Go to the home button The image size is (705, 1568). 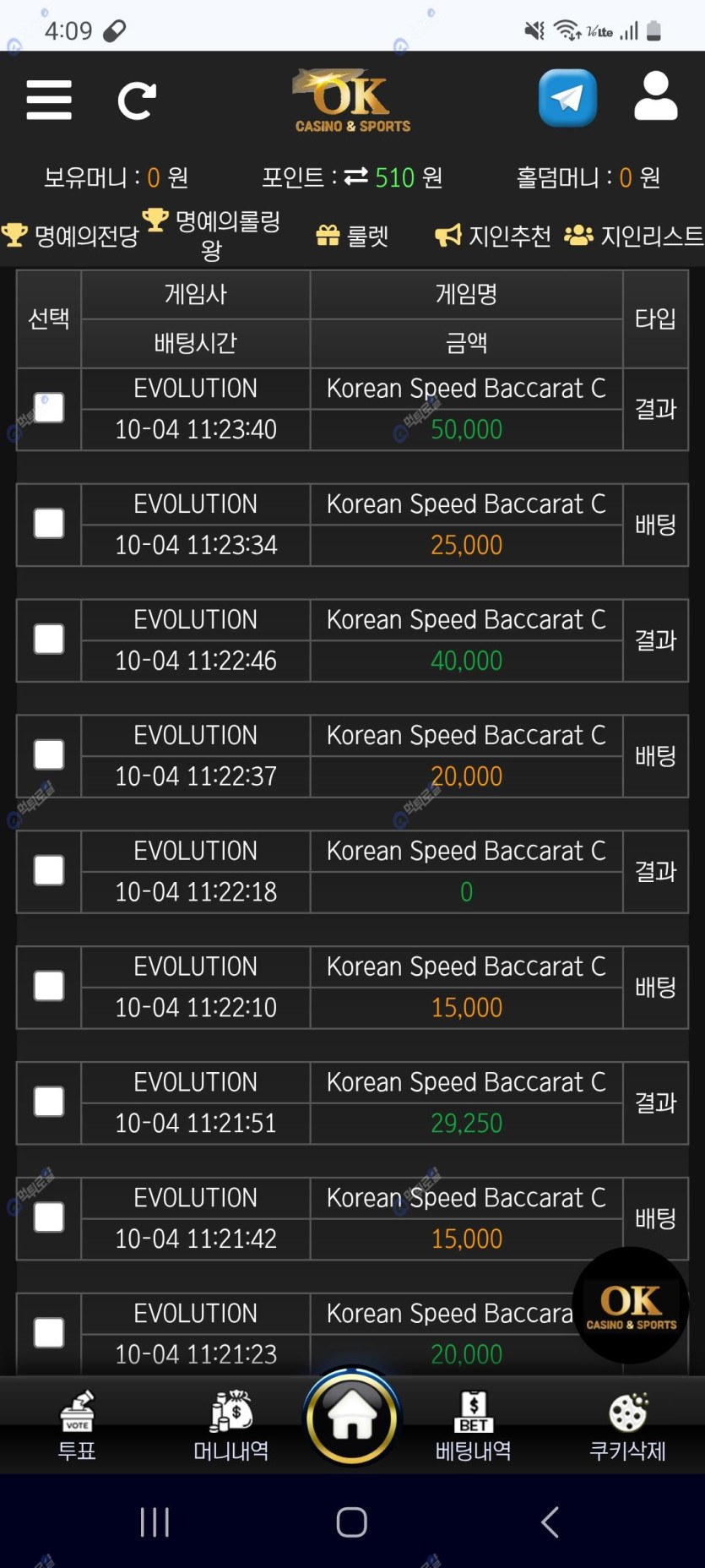point(352,1418)
